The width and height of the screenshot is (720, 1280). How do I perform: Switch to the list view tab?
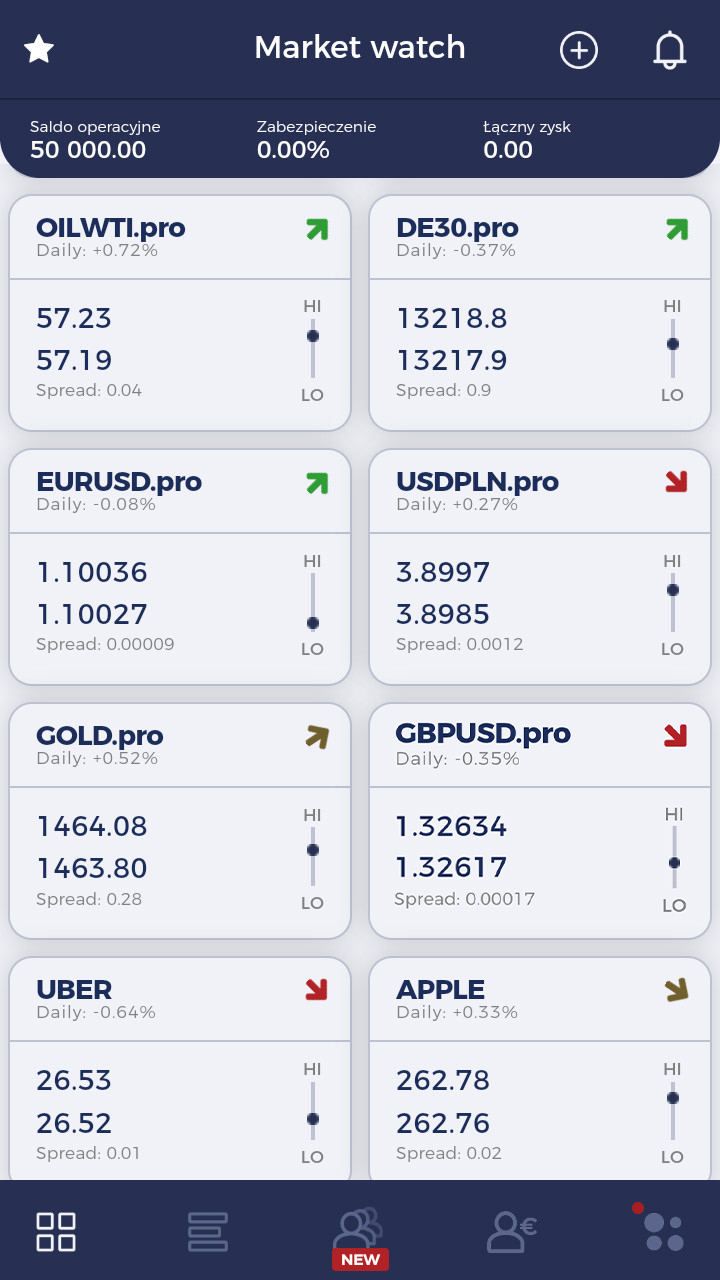point(208,1231)
